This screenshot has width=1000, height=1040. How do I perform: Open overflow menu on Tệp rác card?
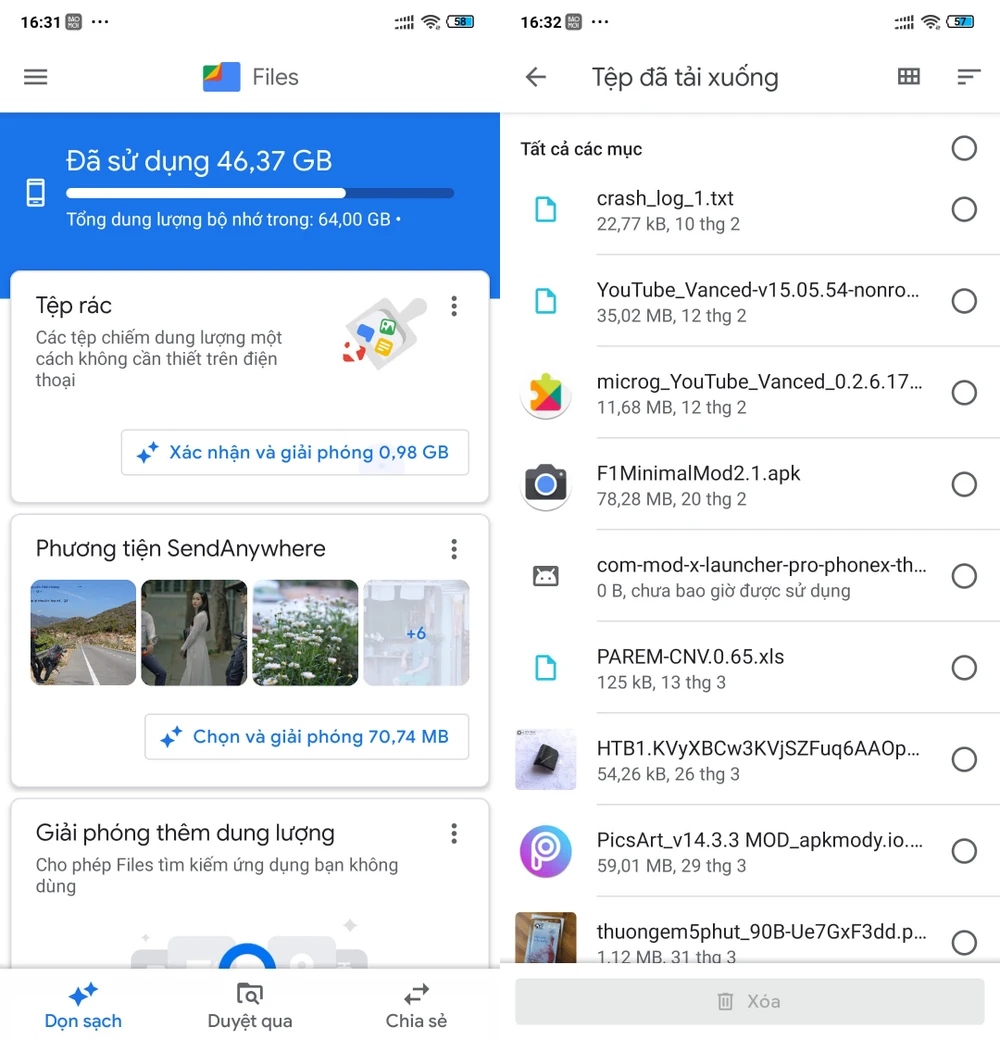pyautogui.click(x=454, y=306)
